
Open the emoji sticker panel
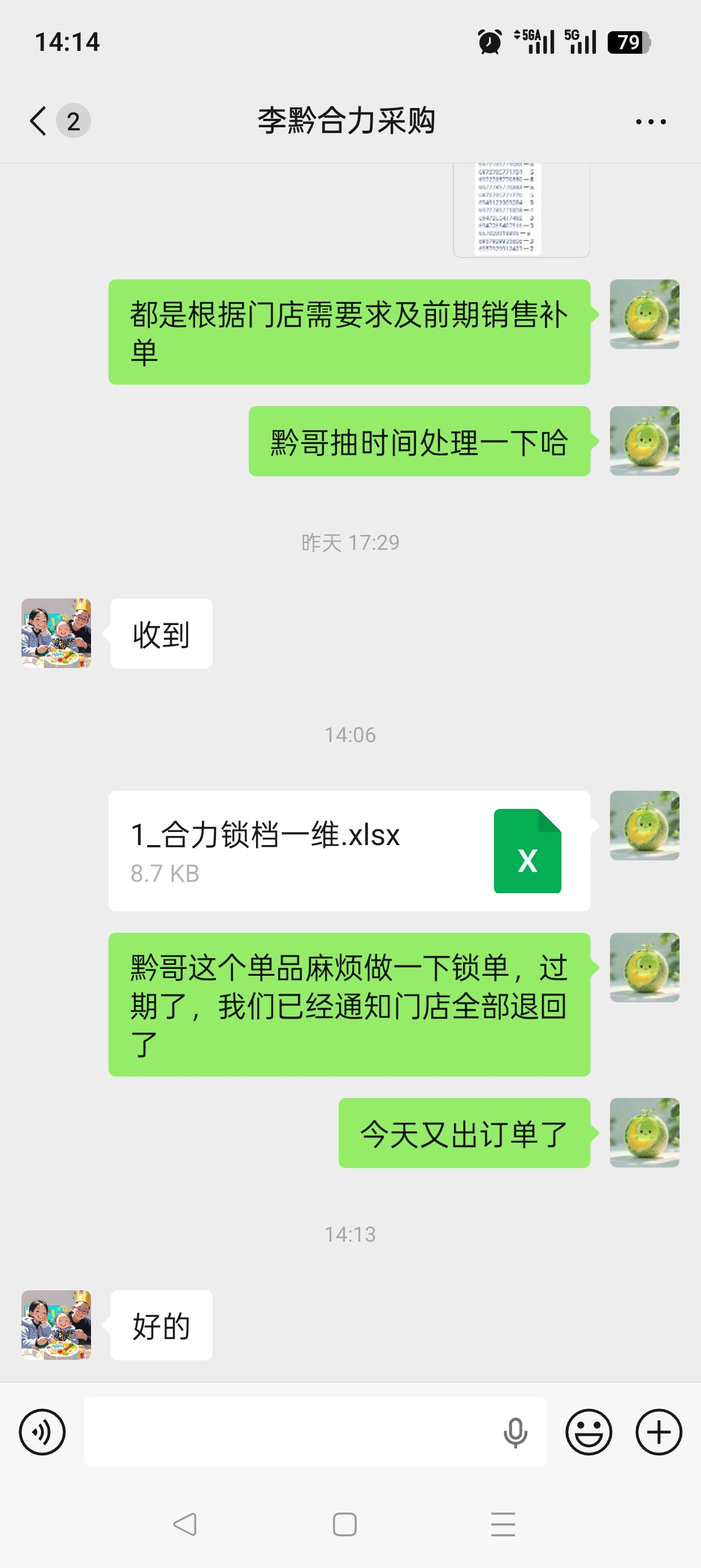pyautogui.click(x=589, y=1432)
